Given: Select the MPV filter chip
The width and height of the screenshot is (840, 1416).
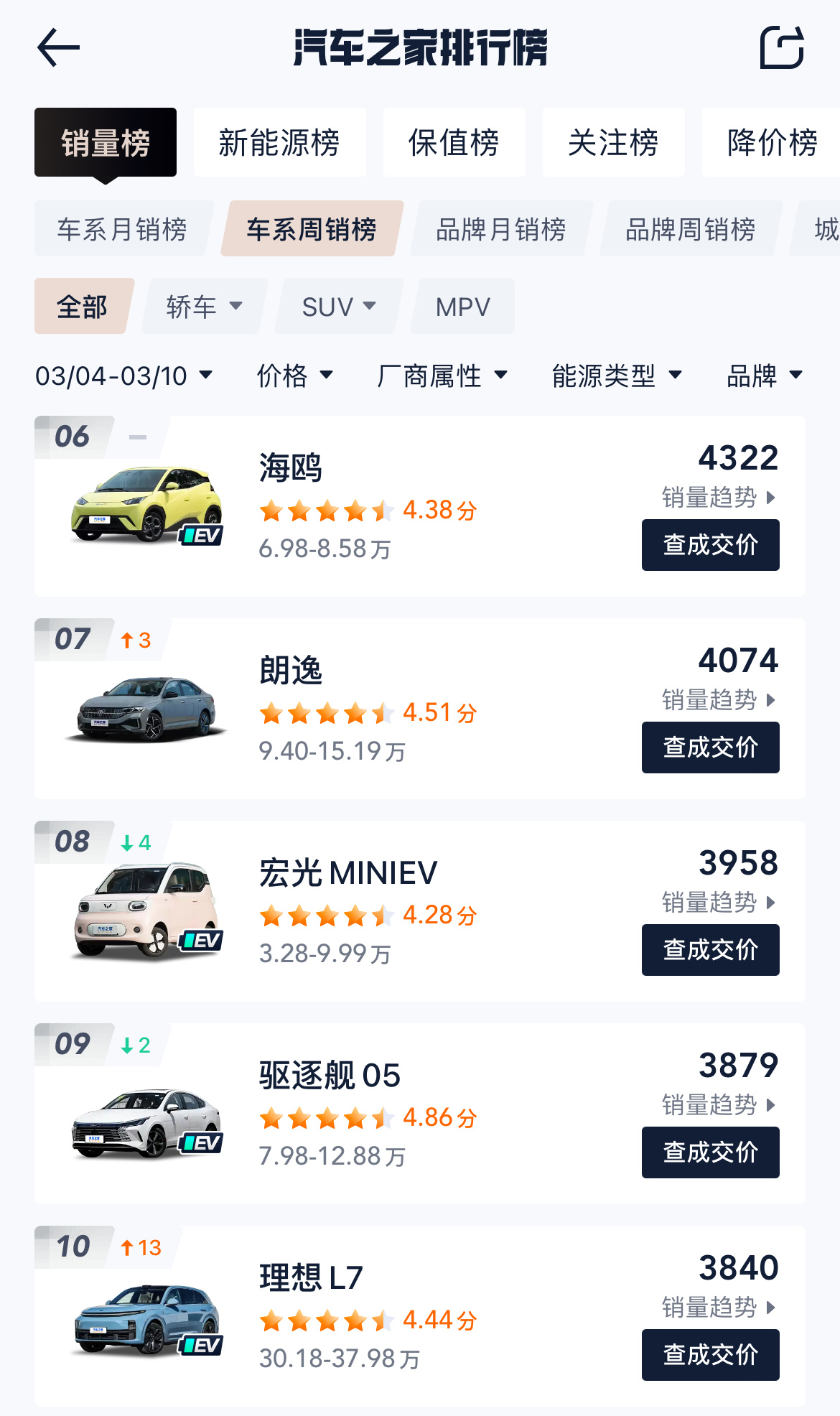Looking at the screenshot, I should [x=462, y=306].
